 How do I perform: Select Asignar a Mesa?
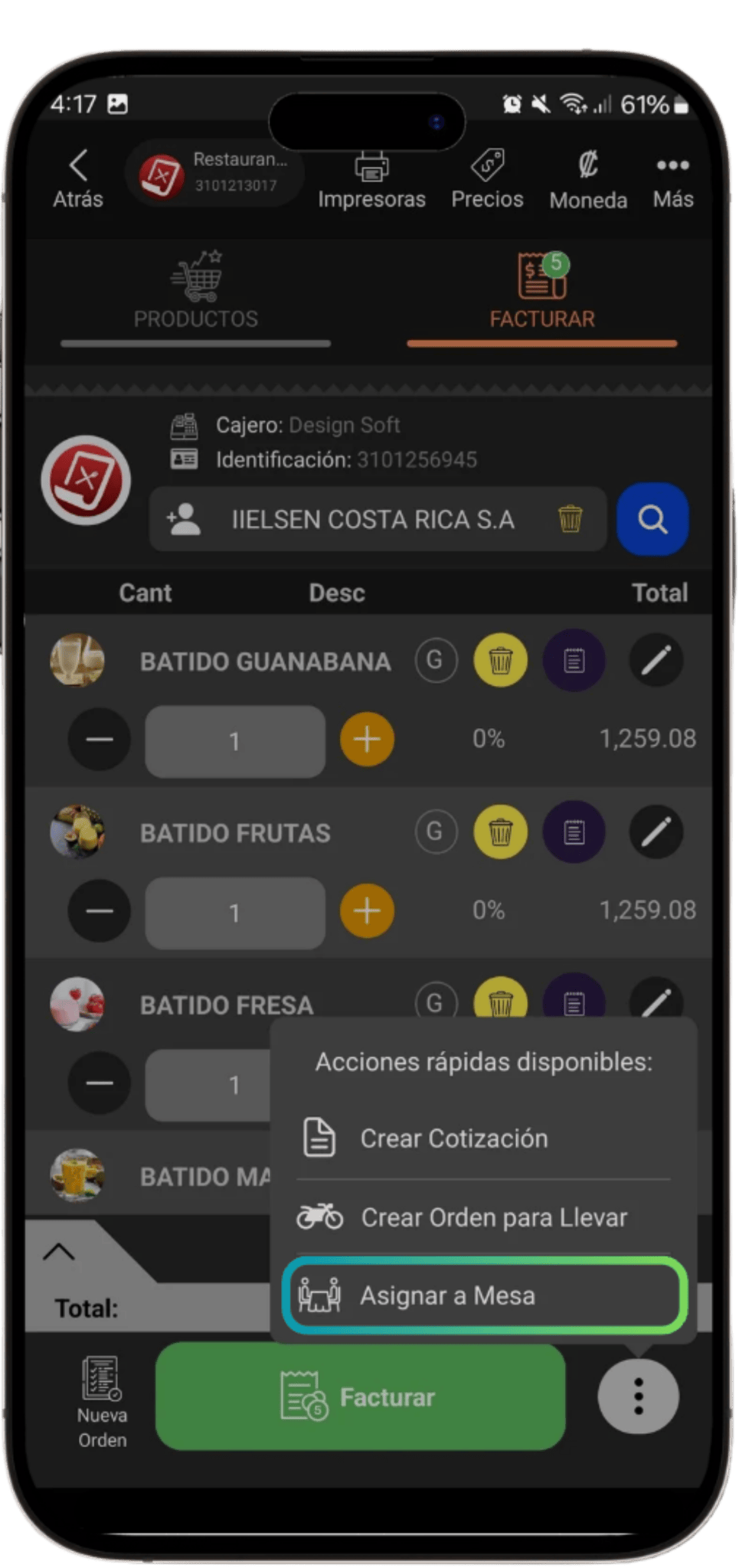tap(484, 1295)
